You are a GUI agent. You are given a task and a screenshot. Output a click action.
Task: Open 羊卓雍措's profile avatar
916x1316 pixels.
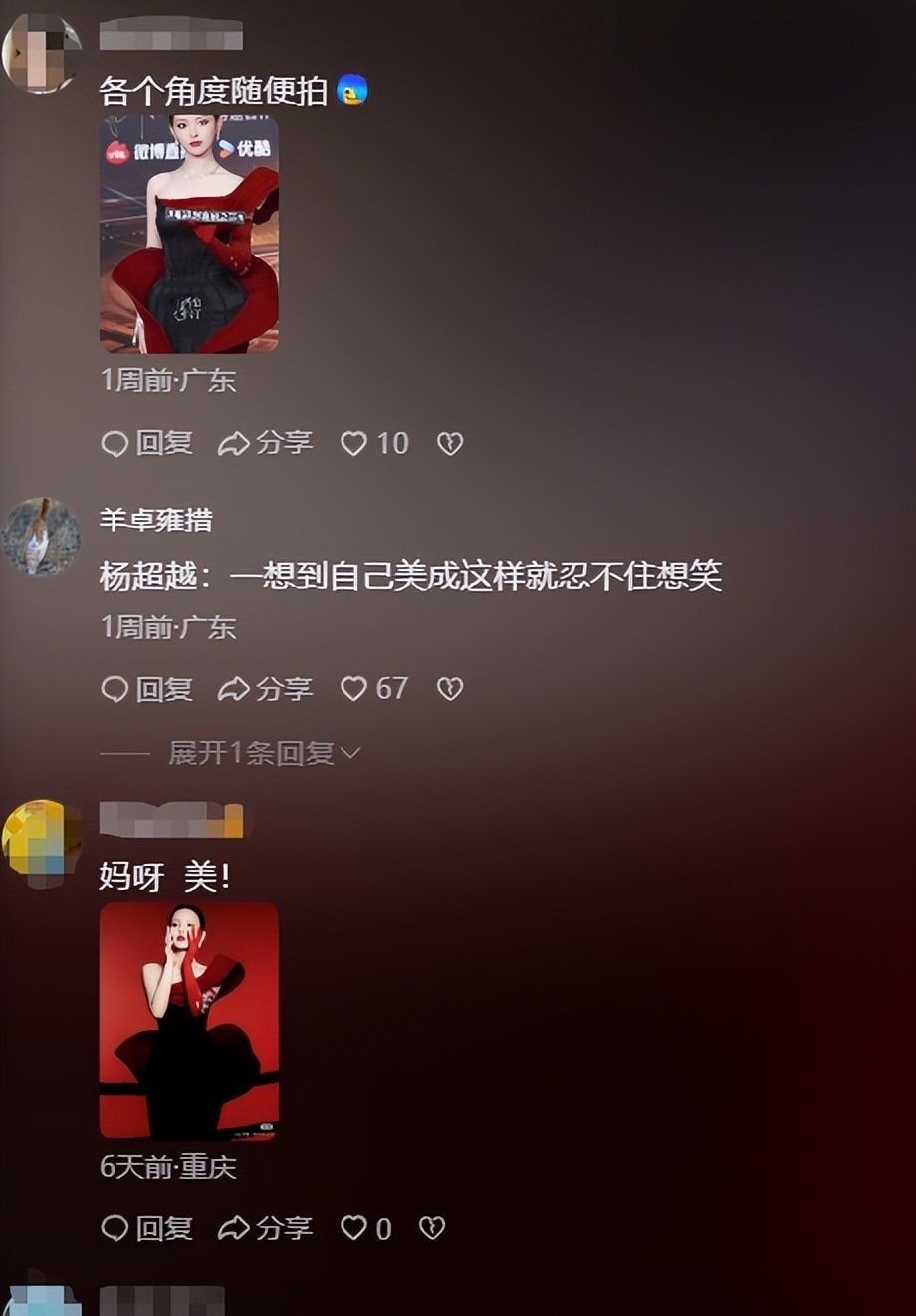click(41, 537)
